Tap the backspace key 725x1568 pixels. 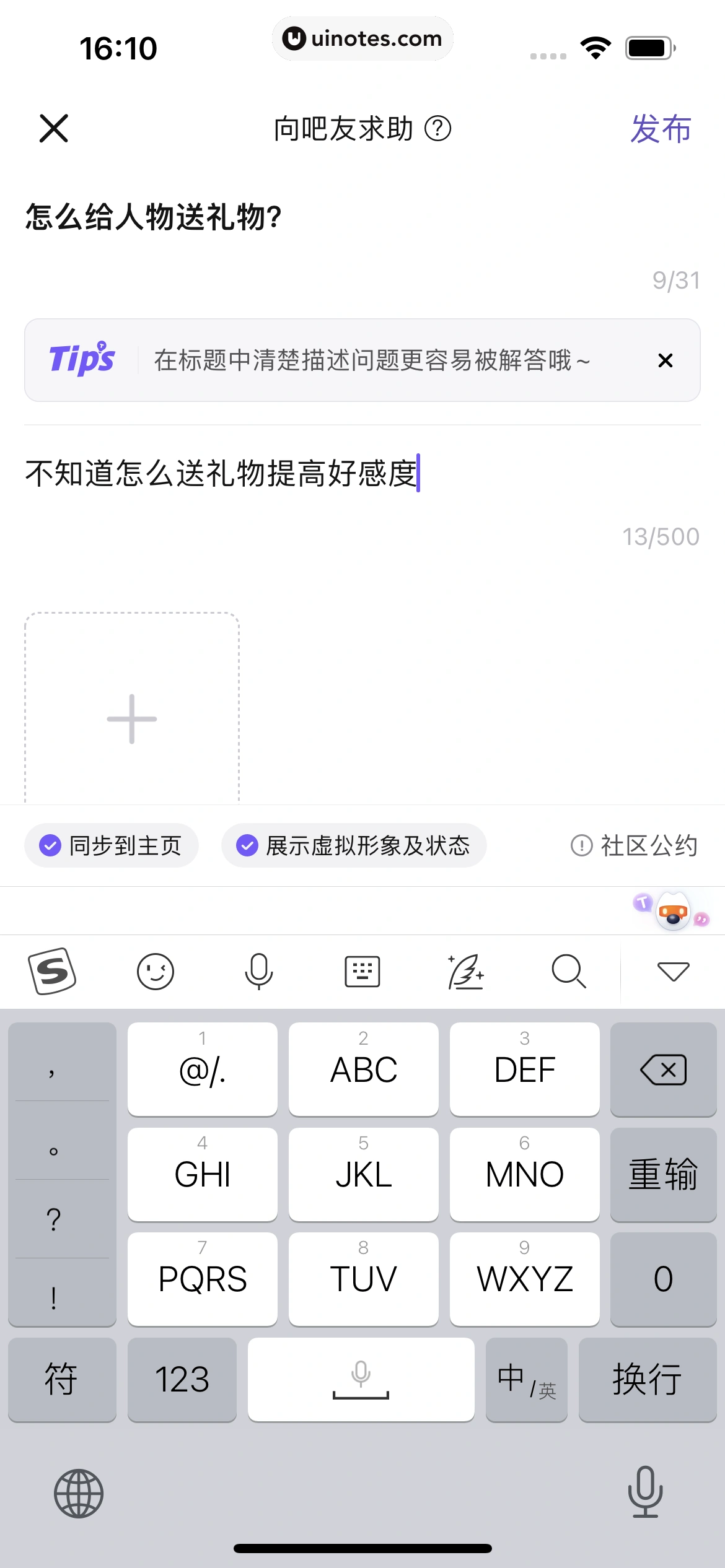(x=663, y=1069)
